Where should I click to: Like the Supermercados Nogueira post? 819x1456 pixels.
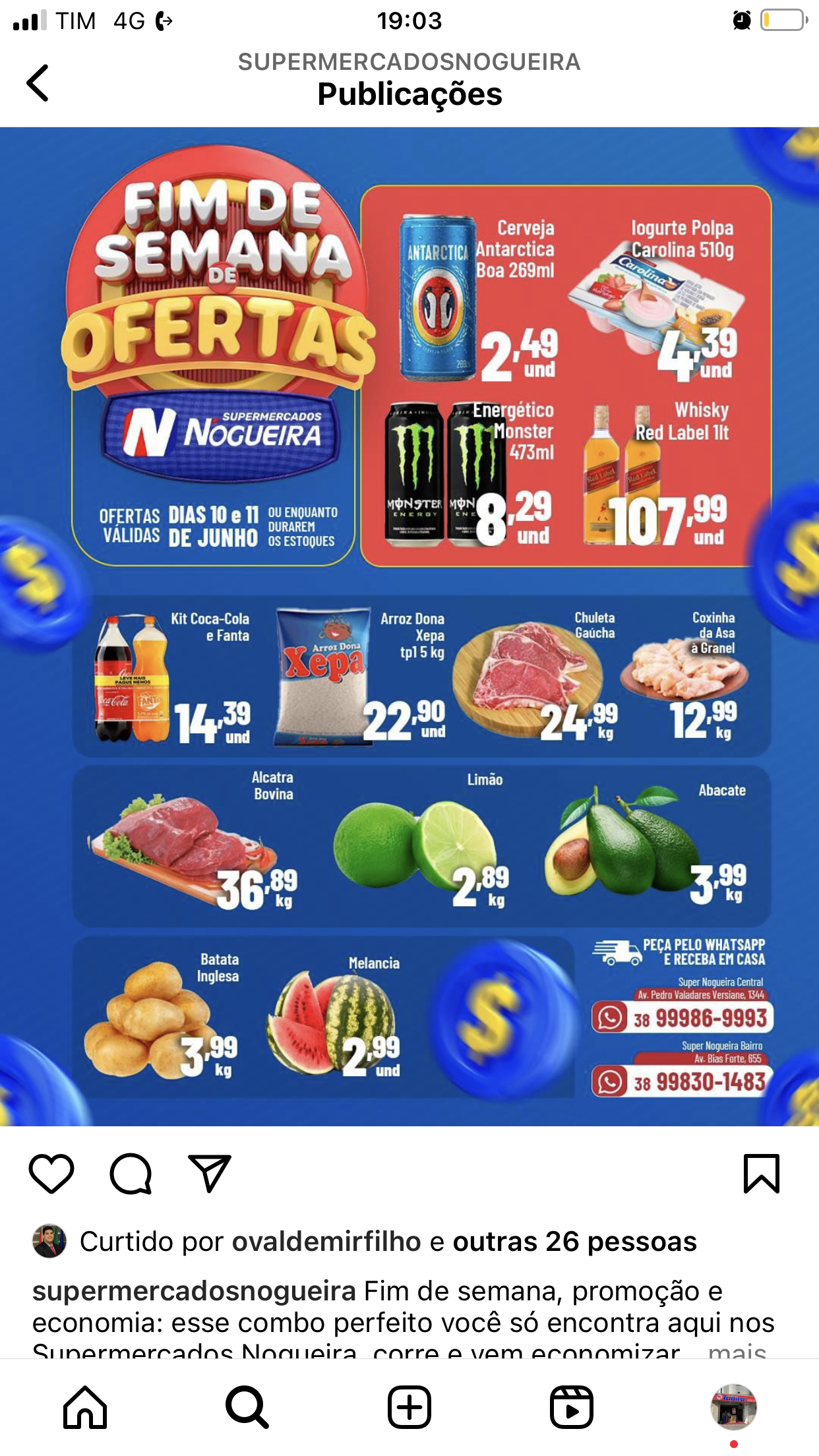coord(51,1173)
